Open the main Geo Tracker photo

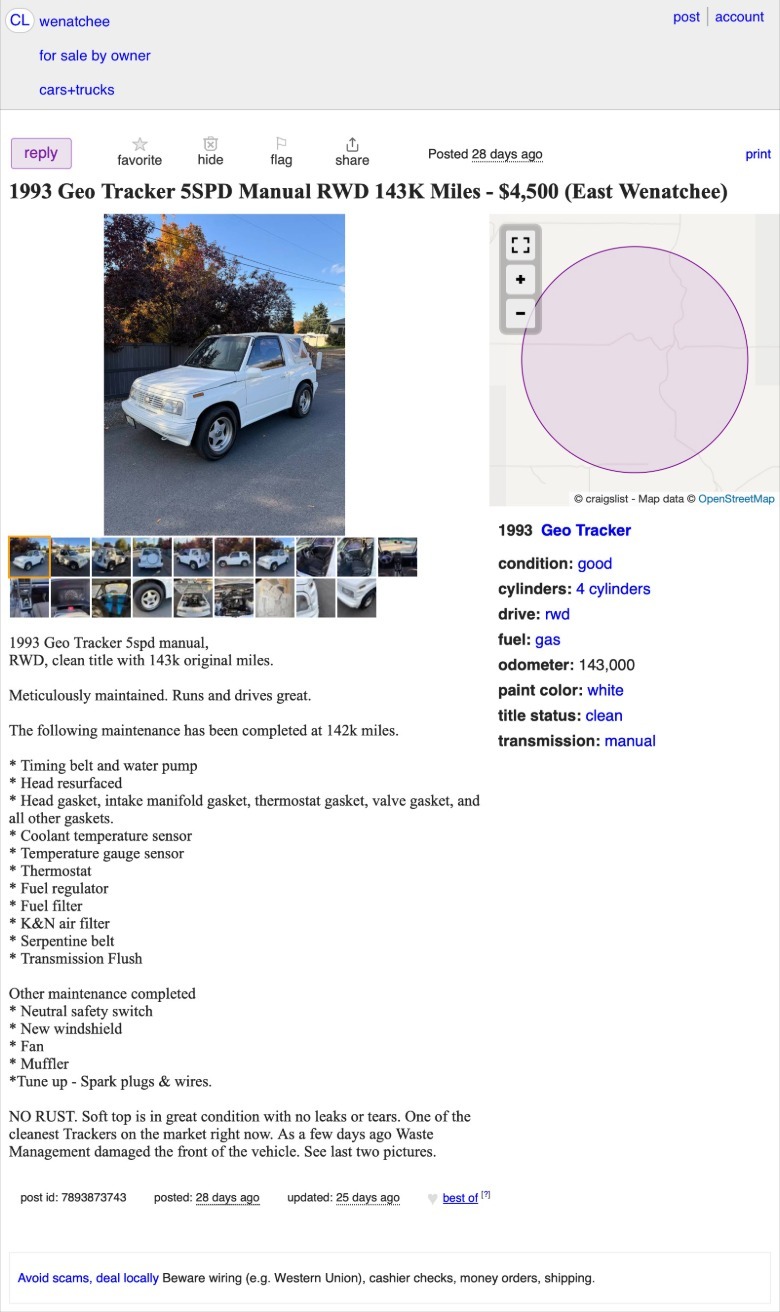click(x=224, y=374)
